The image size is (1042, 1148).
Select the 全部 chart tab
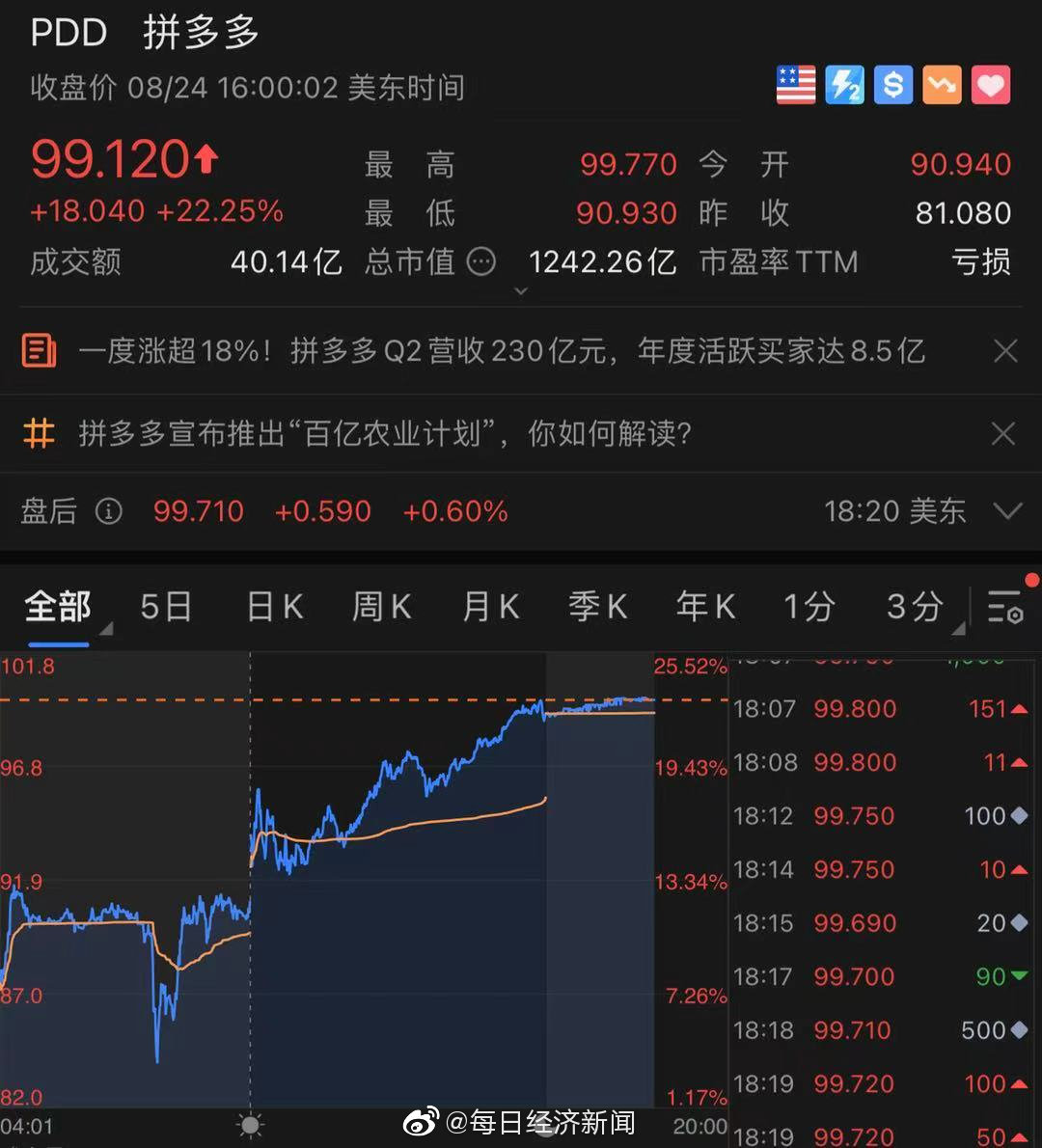tap(58, 607)
